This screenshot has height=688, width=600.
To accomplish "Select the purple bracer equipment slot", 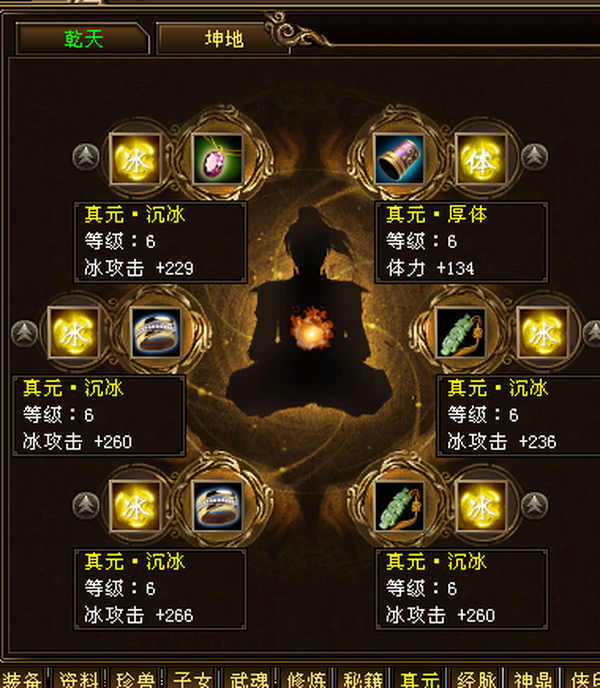I will coord(398,158).
